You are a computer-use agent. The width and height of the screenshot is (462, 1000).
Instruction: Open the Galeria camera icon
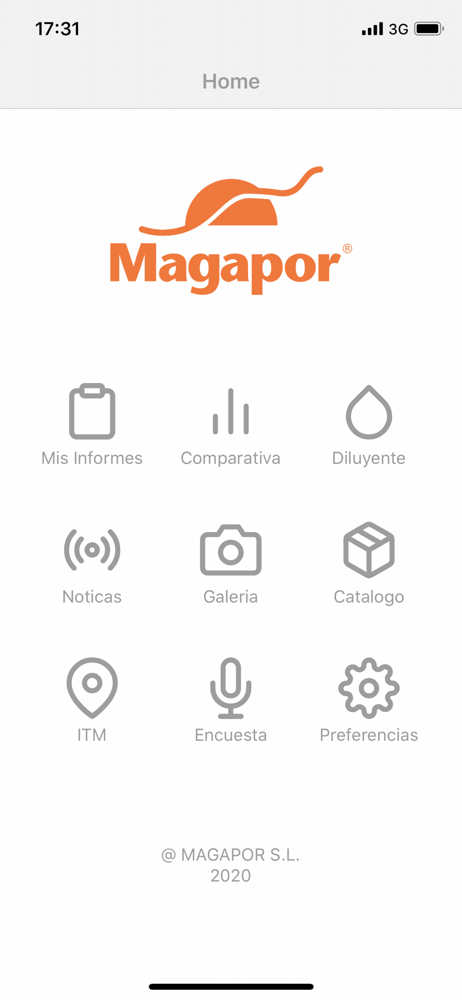(x=230, y=549)
